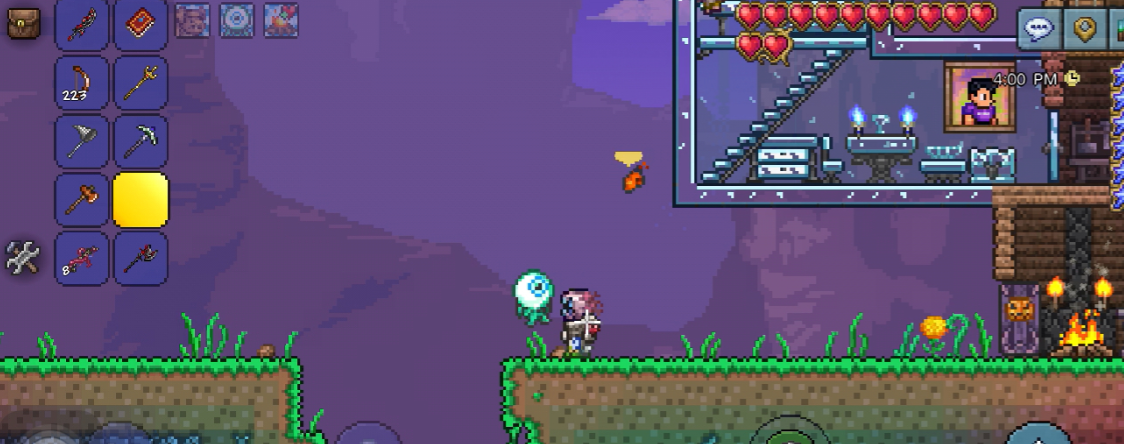
Task: Select the bug net hotbar slot
Action: point(82,142)
